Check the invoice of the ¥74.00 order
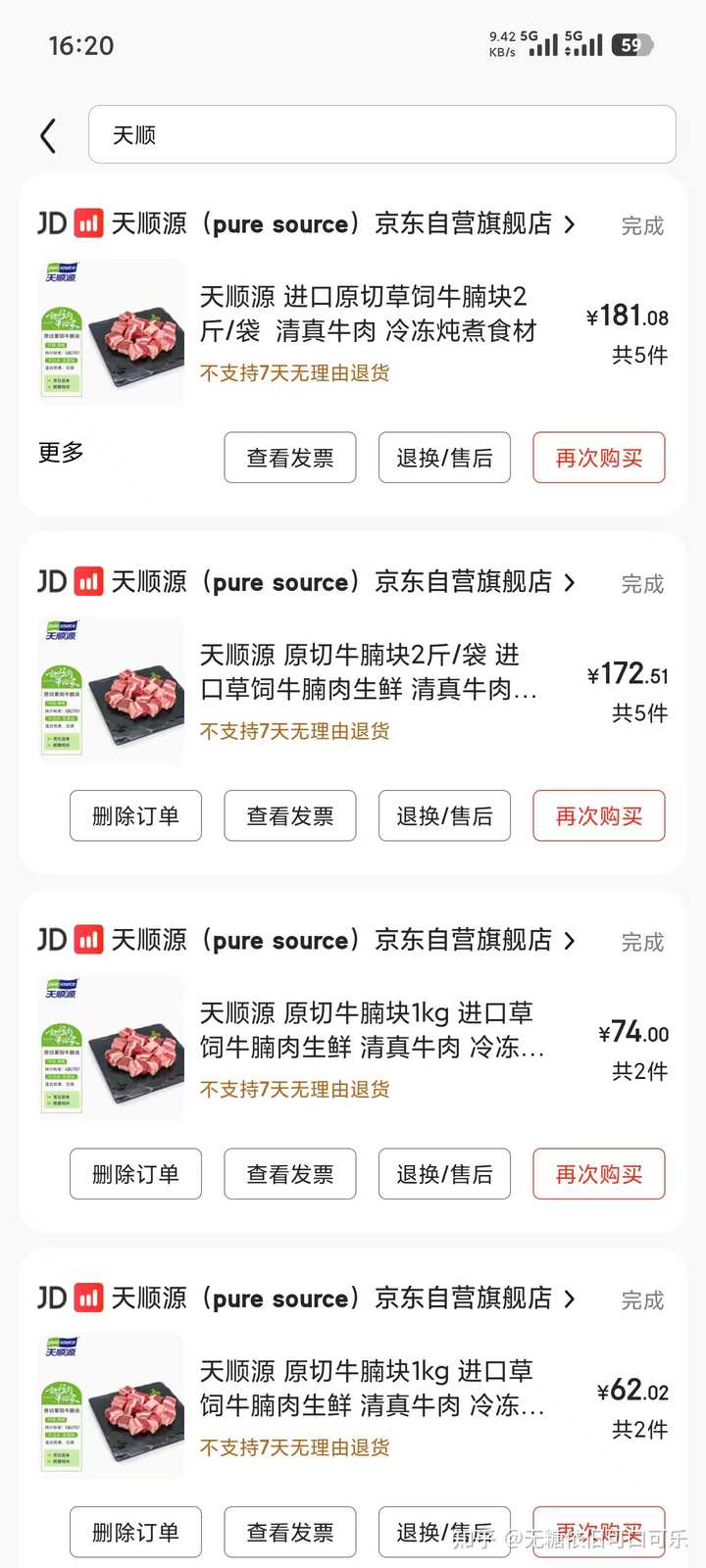 289,1174
